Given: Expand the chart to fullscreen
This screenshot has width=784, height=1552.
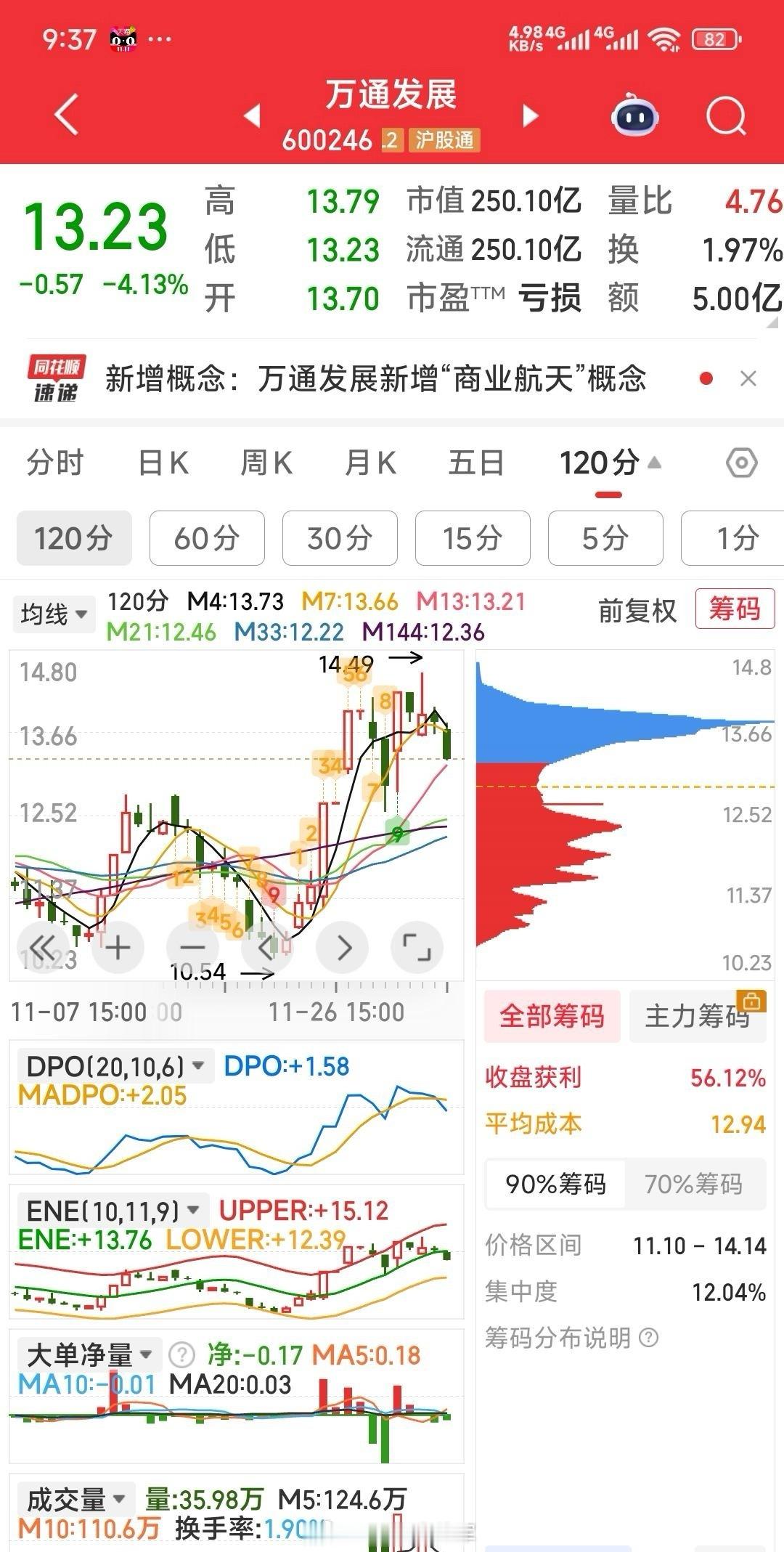Looking at the screenshot, I should (x=417, y=947).
